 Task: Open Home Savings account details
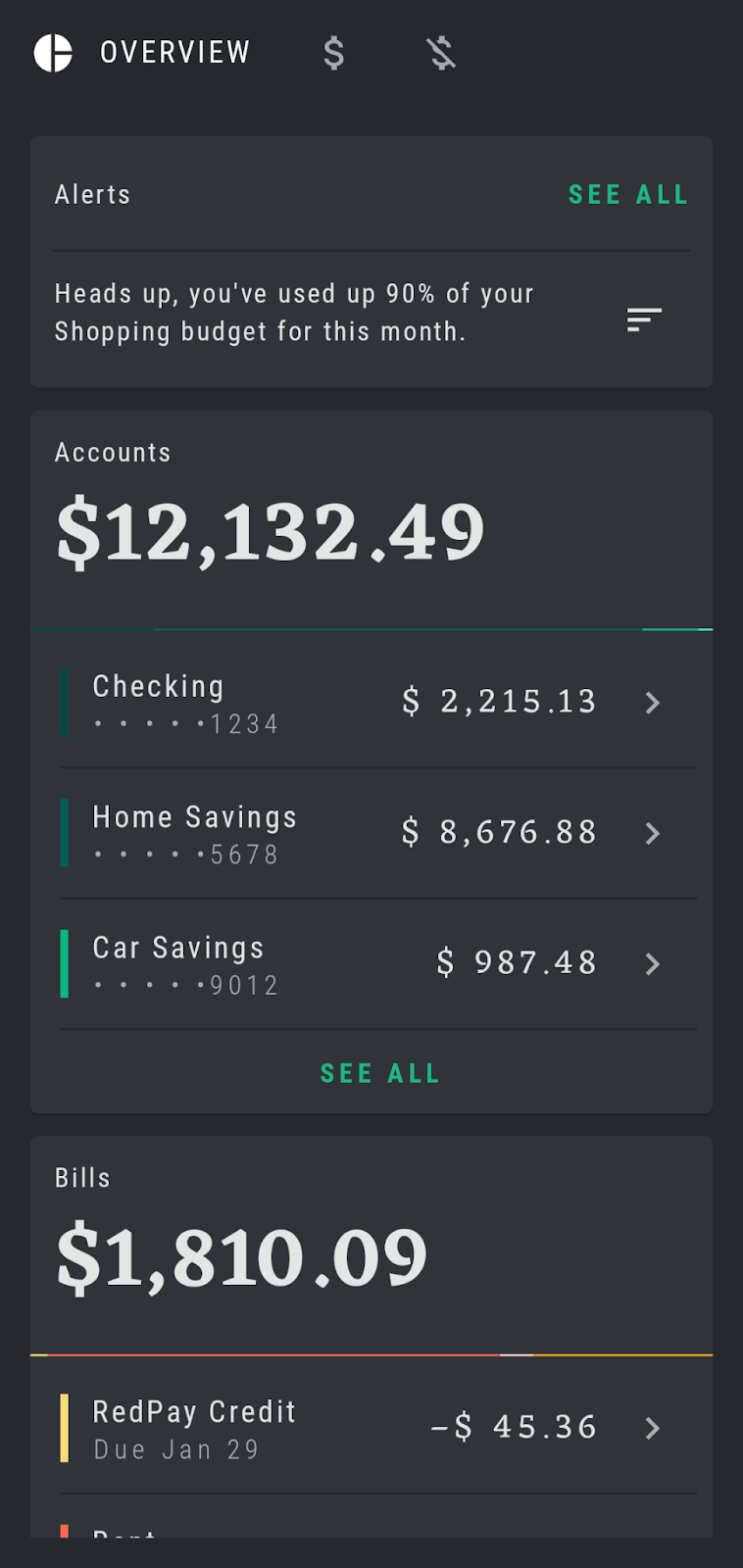653,834
